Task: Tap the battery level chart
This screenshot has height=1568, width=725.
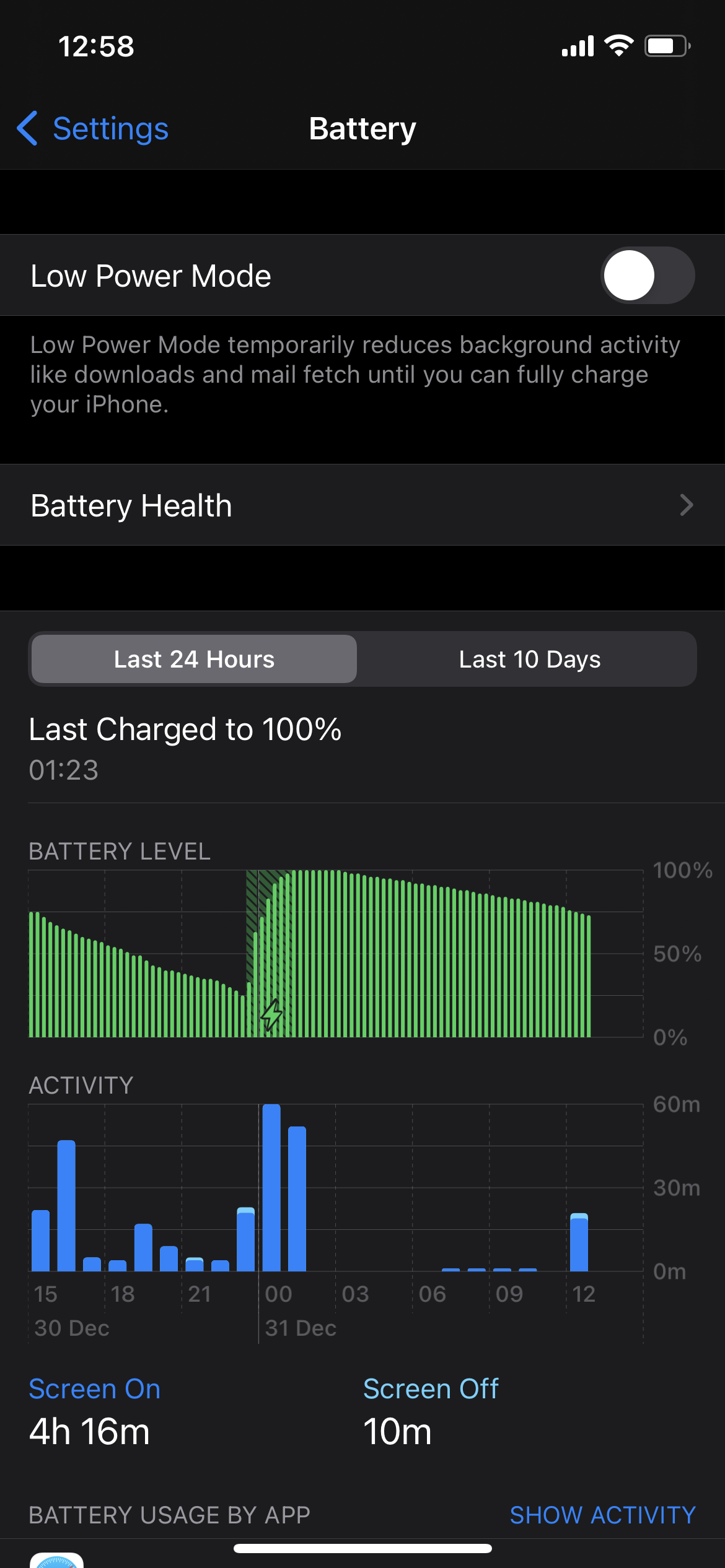Action: tap(335, 954)
